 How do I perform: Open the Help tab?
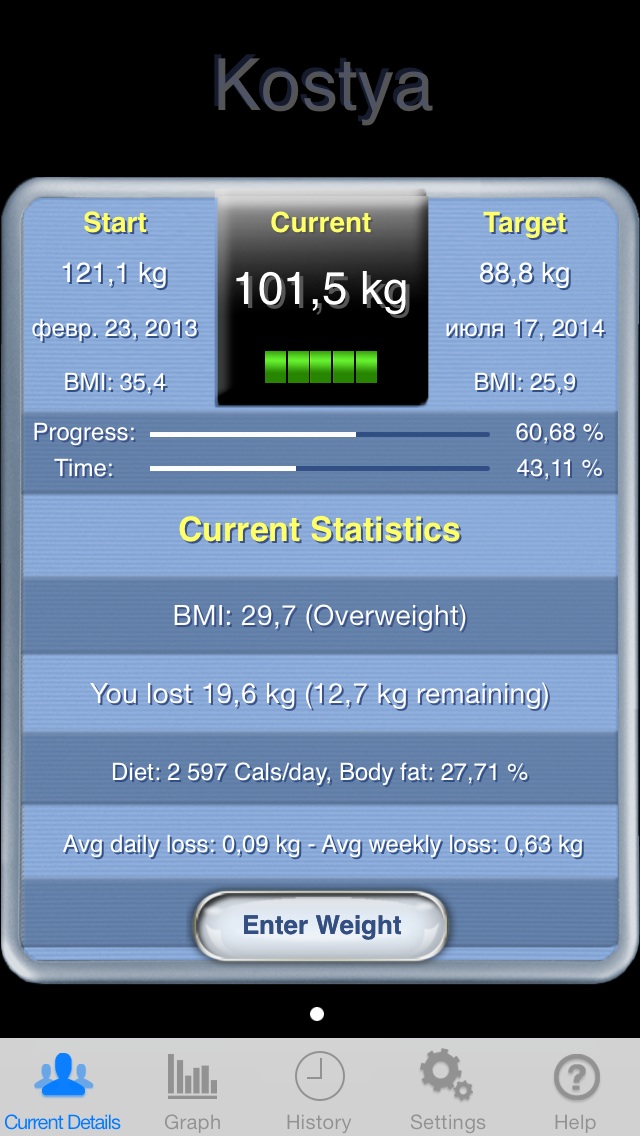575,1090
